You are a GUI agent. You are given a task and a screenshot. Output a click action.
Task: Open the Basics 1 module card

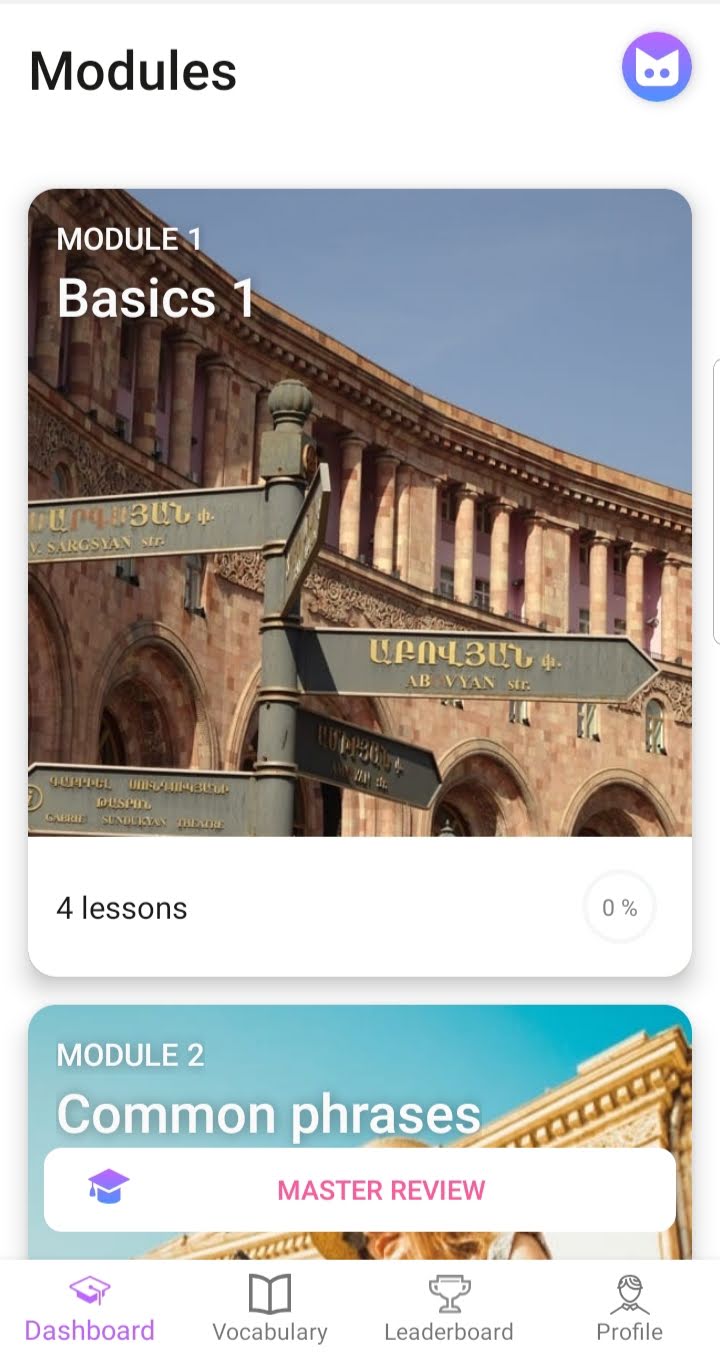point(360,580)
